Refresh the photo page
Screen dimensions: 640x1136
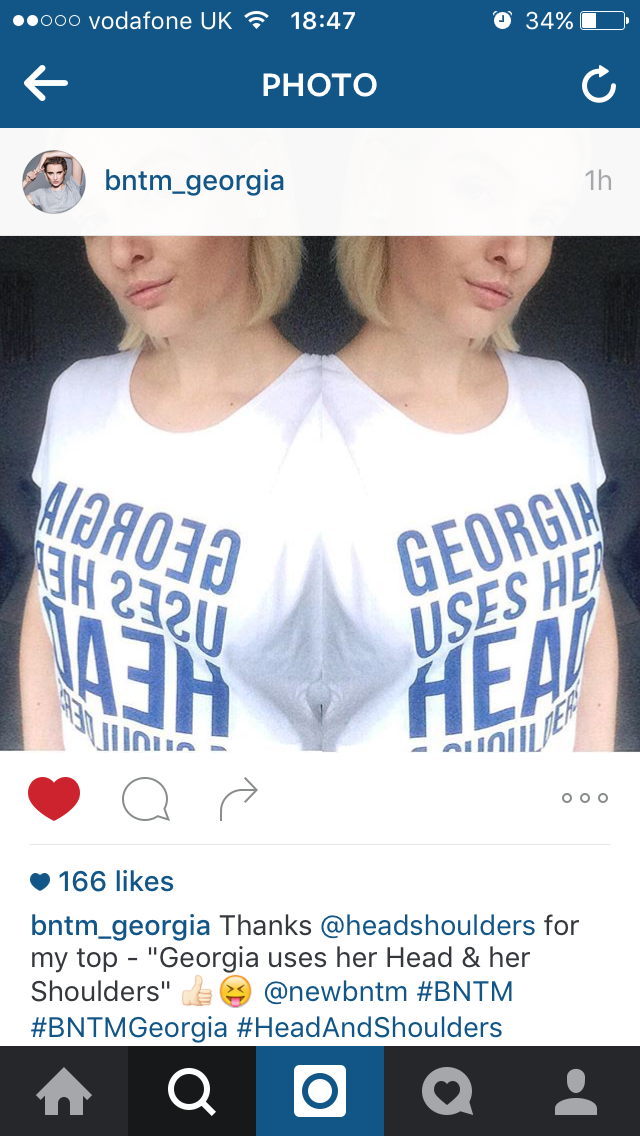[598, 86]
